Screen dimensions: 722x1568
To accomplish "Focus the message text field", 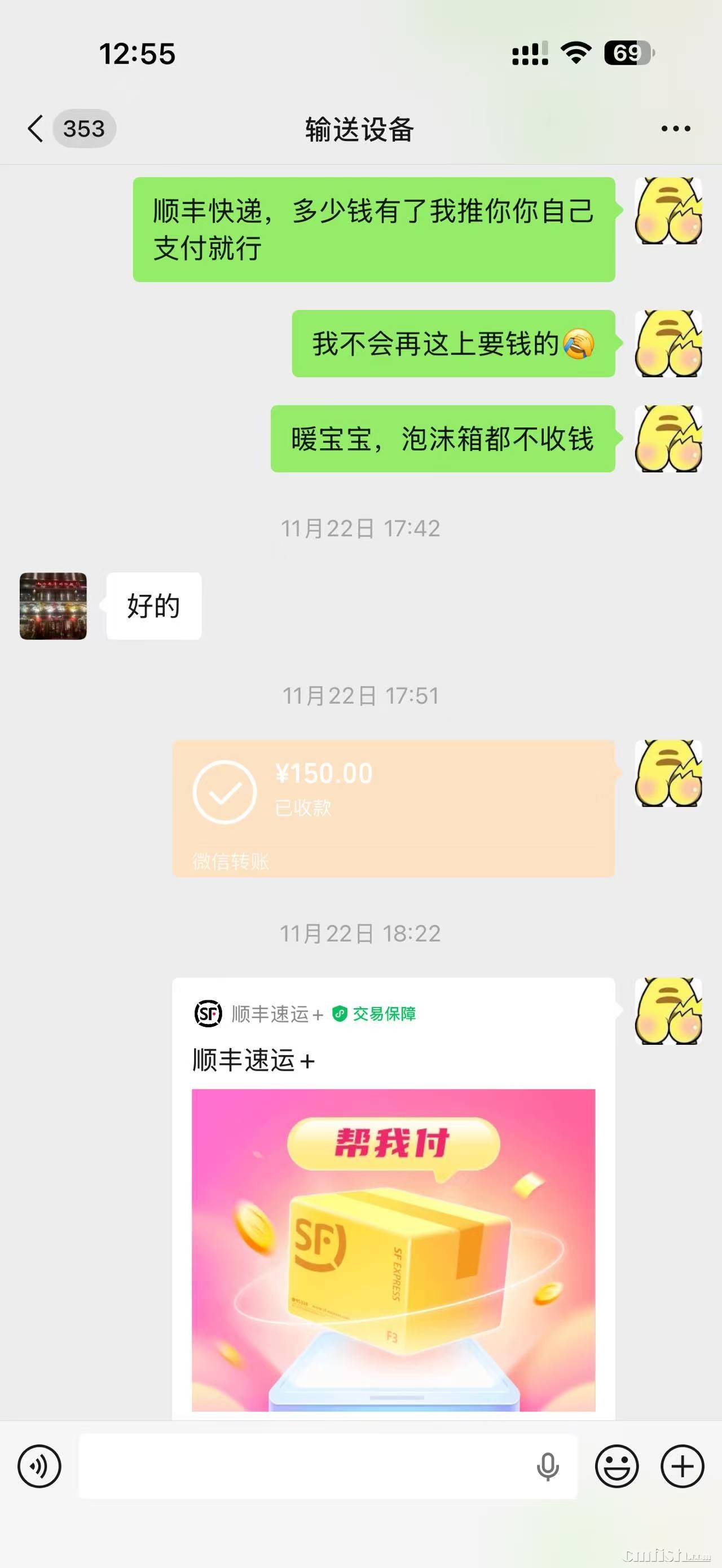I will pyautogui.click(x=305, y=1466).
